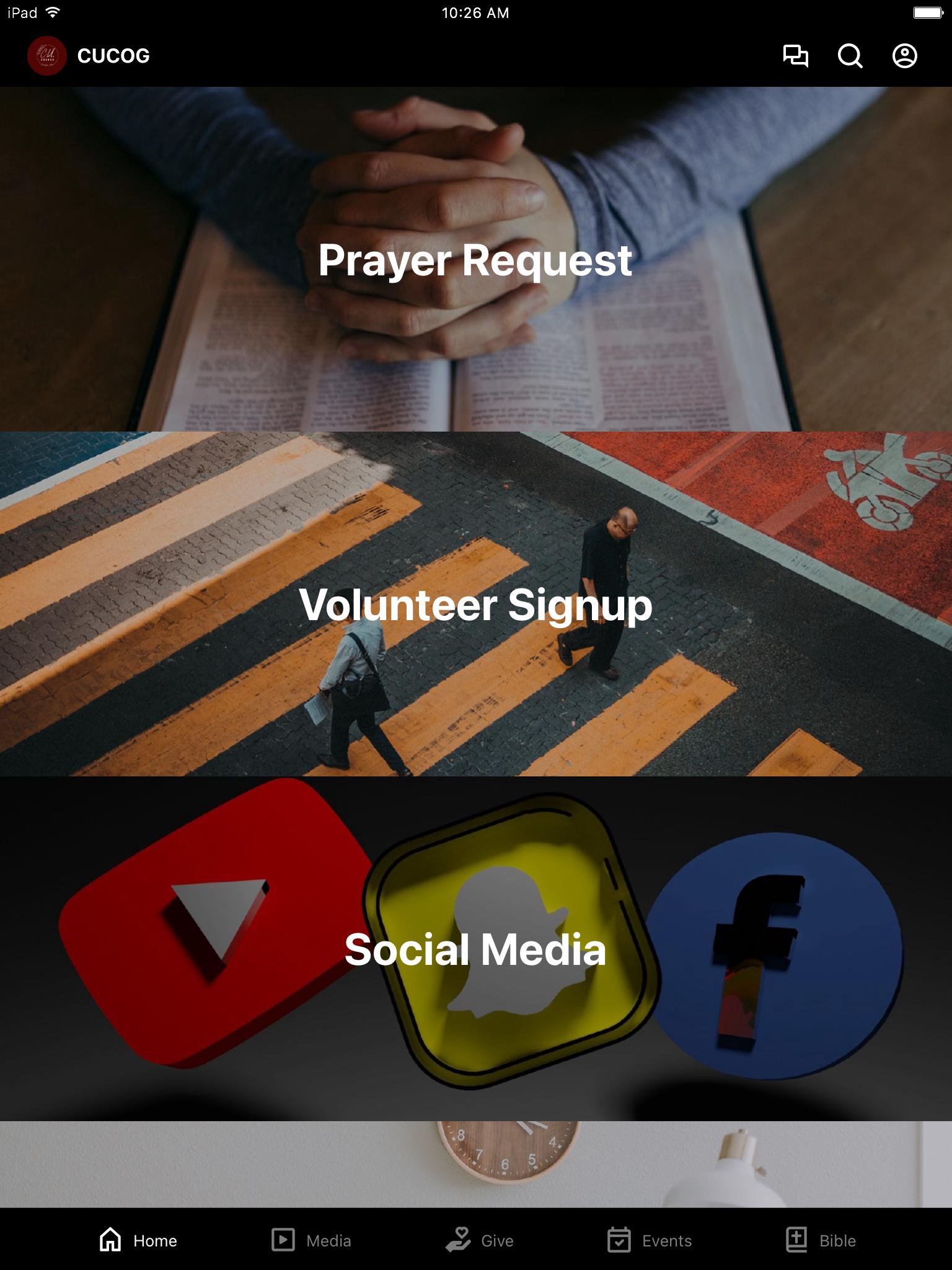Open the Bible tab
Screen dimensions: 952x1270
pos(821,1240)
